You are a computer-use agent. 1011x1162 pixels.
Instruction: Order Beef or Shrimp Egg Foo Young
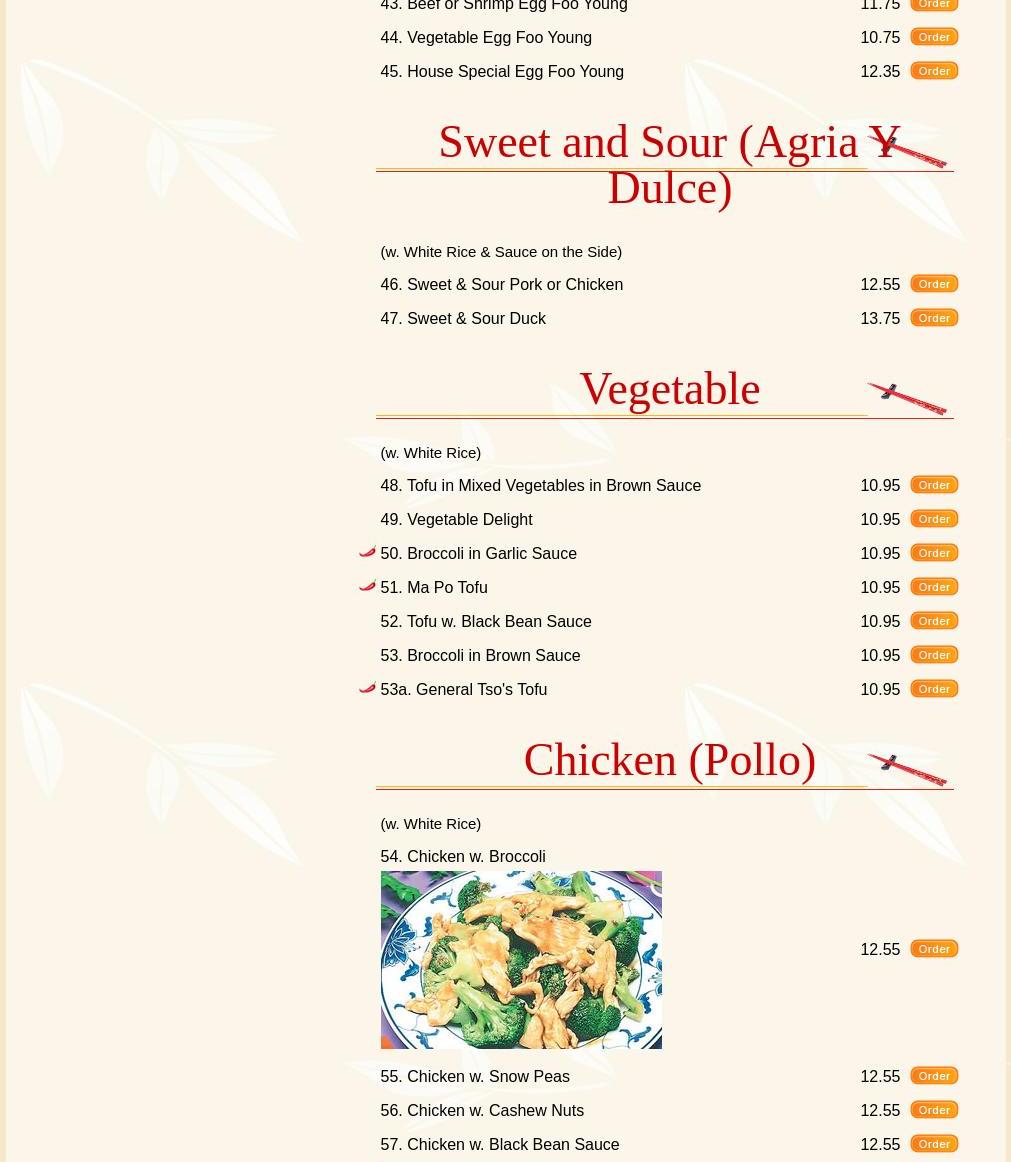click(934, 5)
